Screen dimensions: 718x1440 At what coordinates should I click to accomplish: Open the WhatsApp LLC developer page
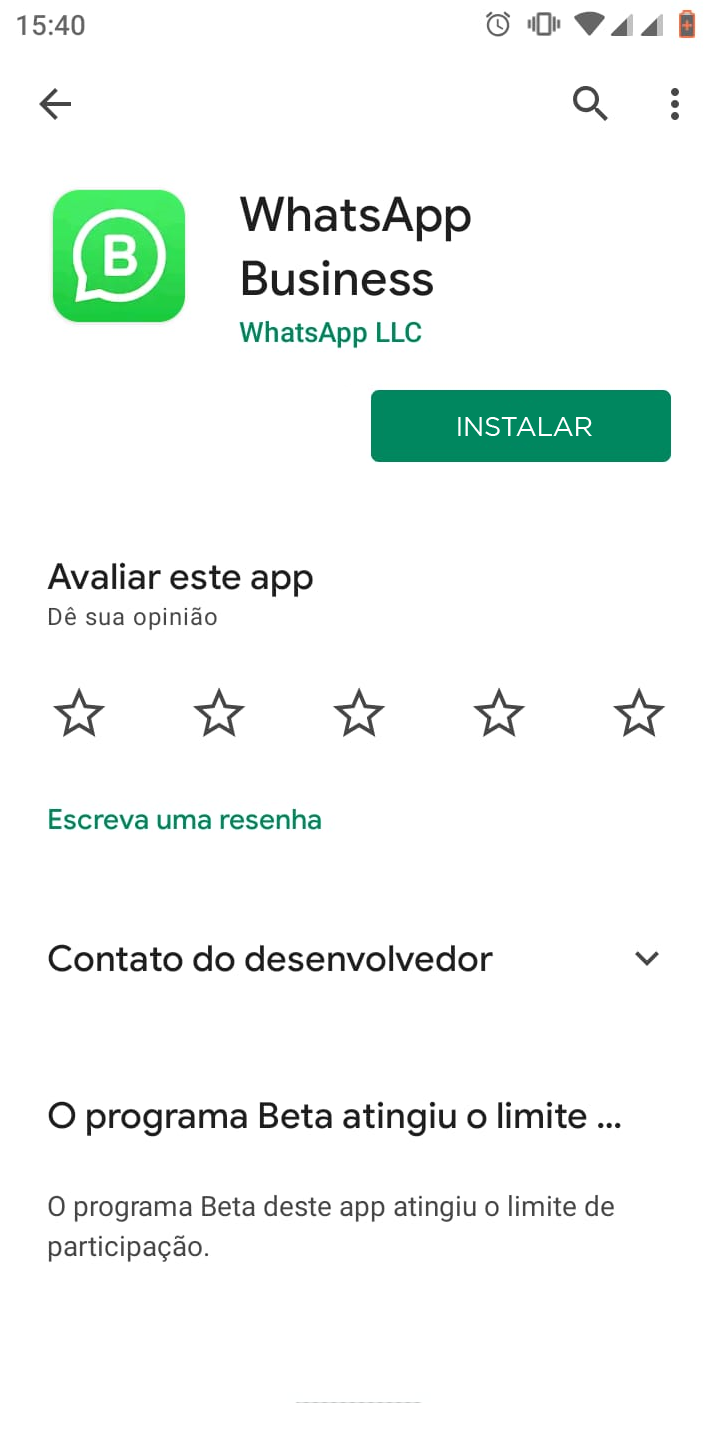(331, 333)
